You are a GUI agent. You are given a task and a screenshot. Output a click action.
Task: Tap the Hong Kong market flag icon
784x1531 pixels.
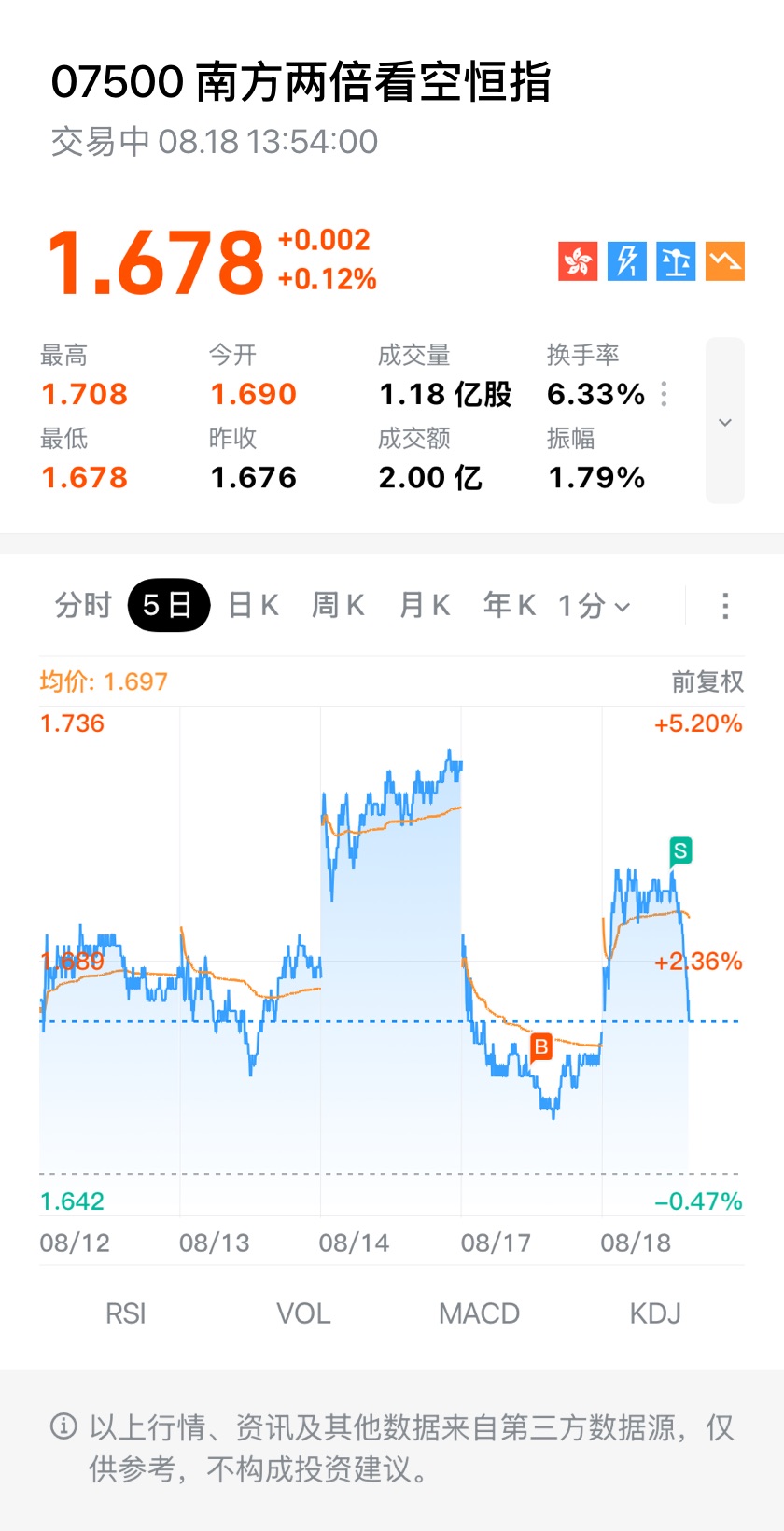[x=578, y=260]
